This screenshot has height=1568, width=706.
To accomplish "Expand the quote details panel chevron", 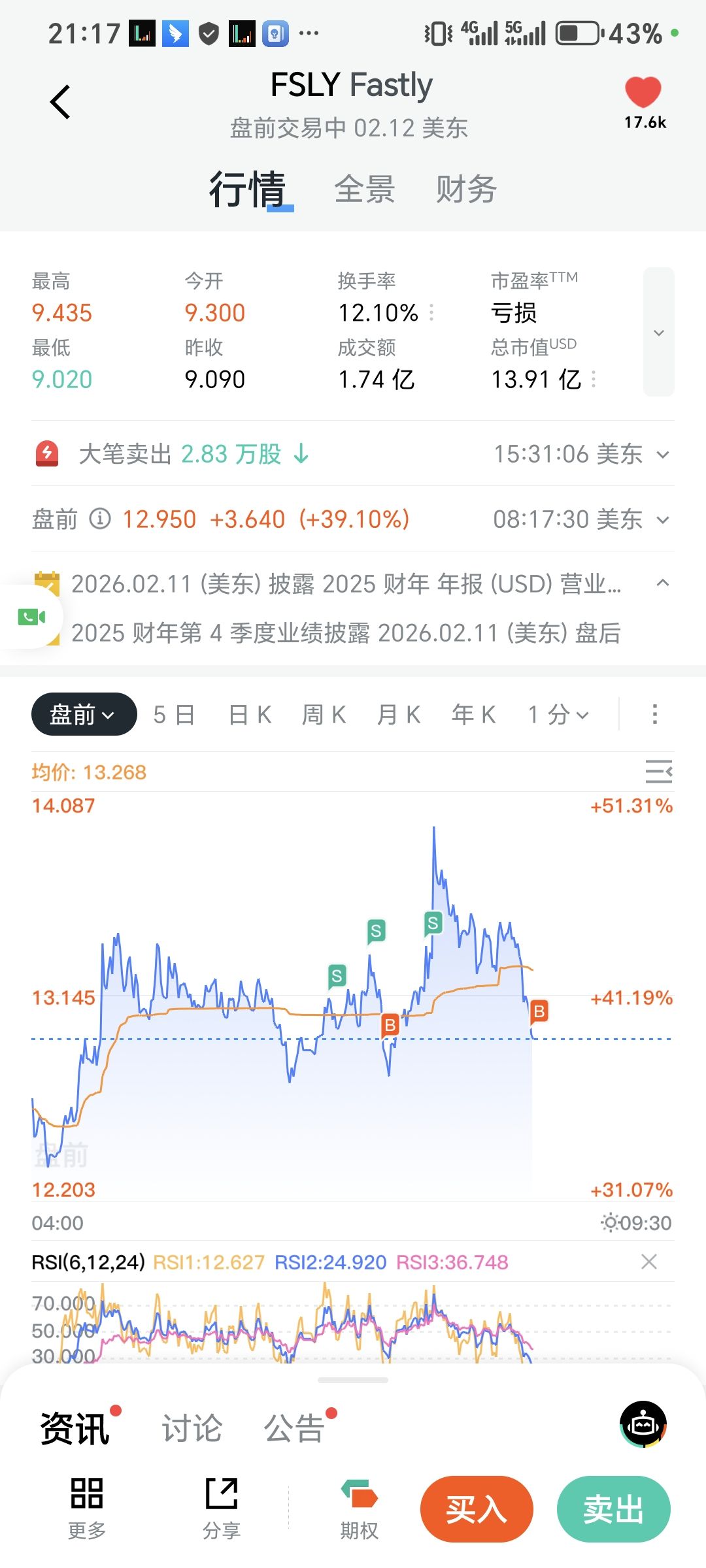I will point(658,333).
